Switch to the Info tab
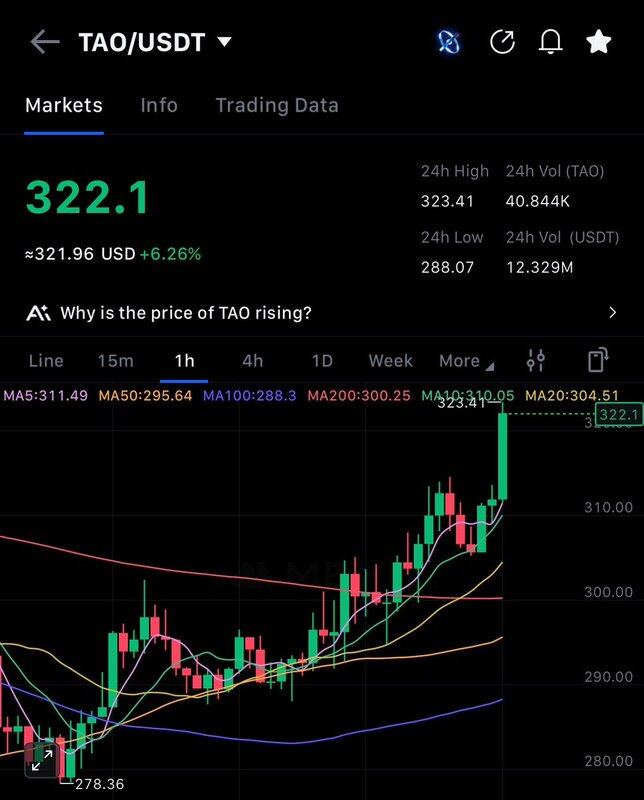Image resolution: width=644 pixels, height=800 pixels. coord(159,105)
